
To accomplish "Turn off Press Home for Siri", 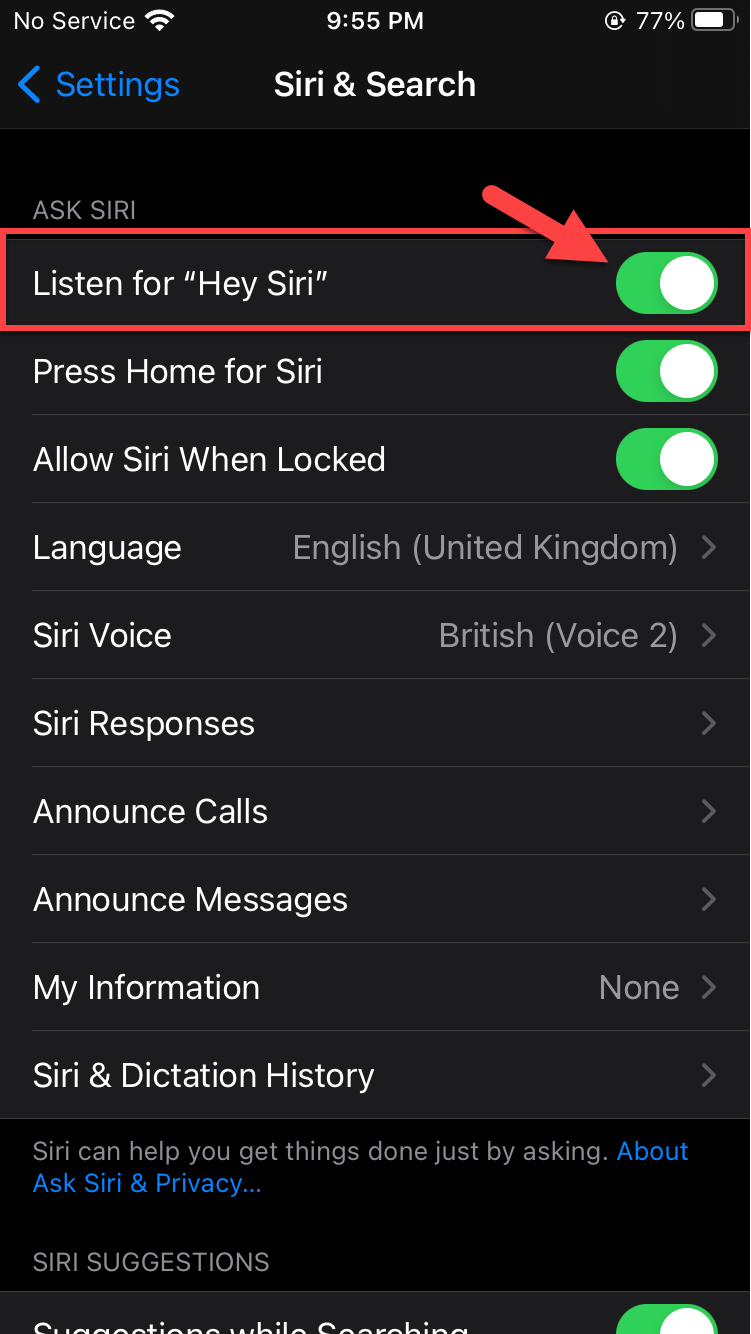I will (666, 371).
